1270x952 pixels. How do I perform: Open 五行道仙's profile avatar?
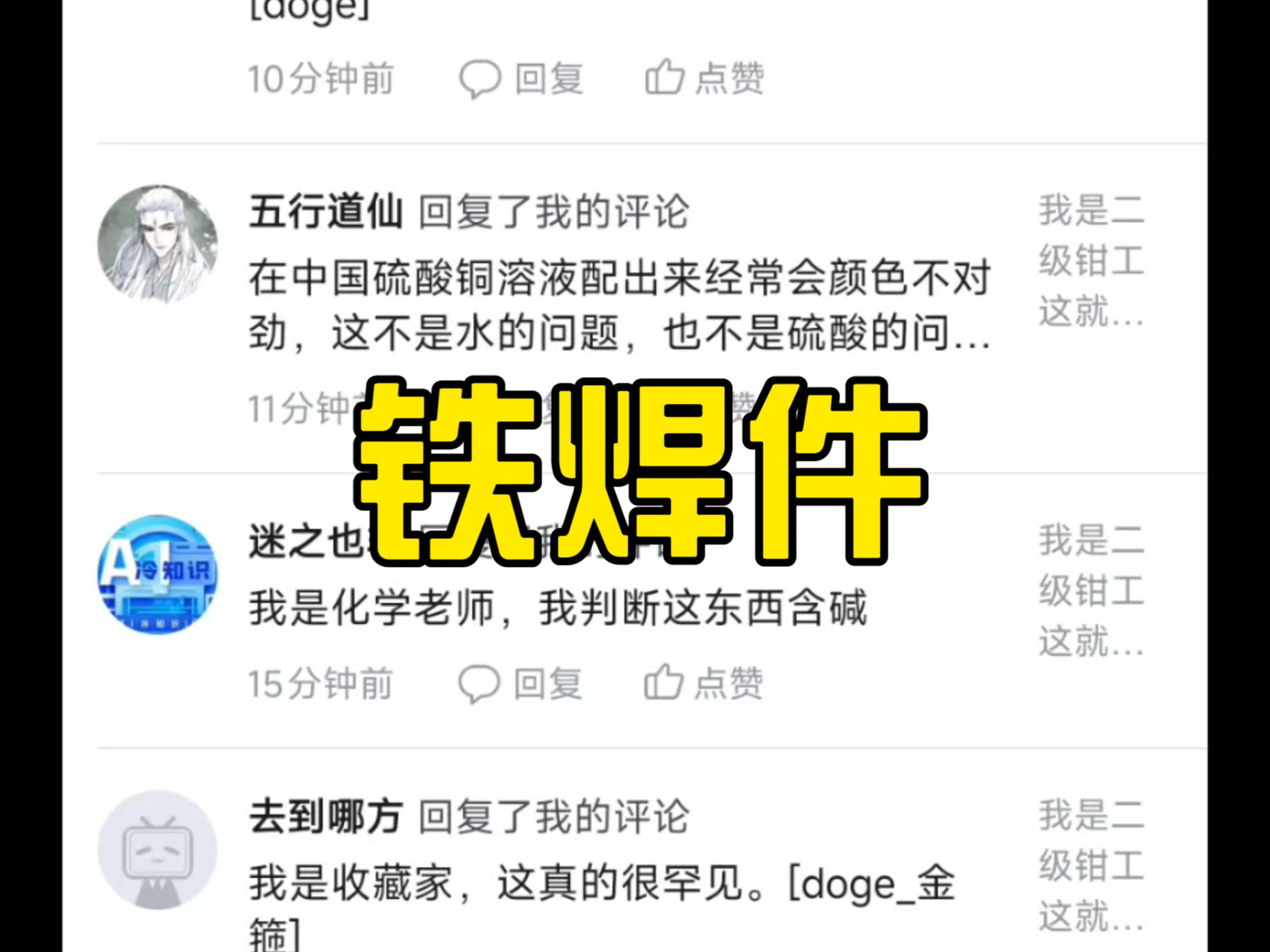tap(157, 244)
